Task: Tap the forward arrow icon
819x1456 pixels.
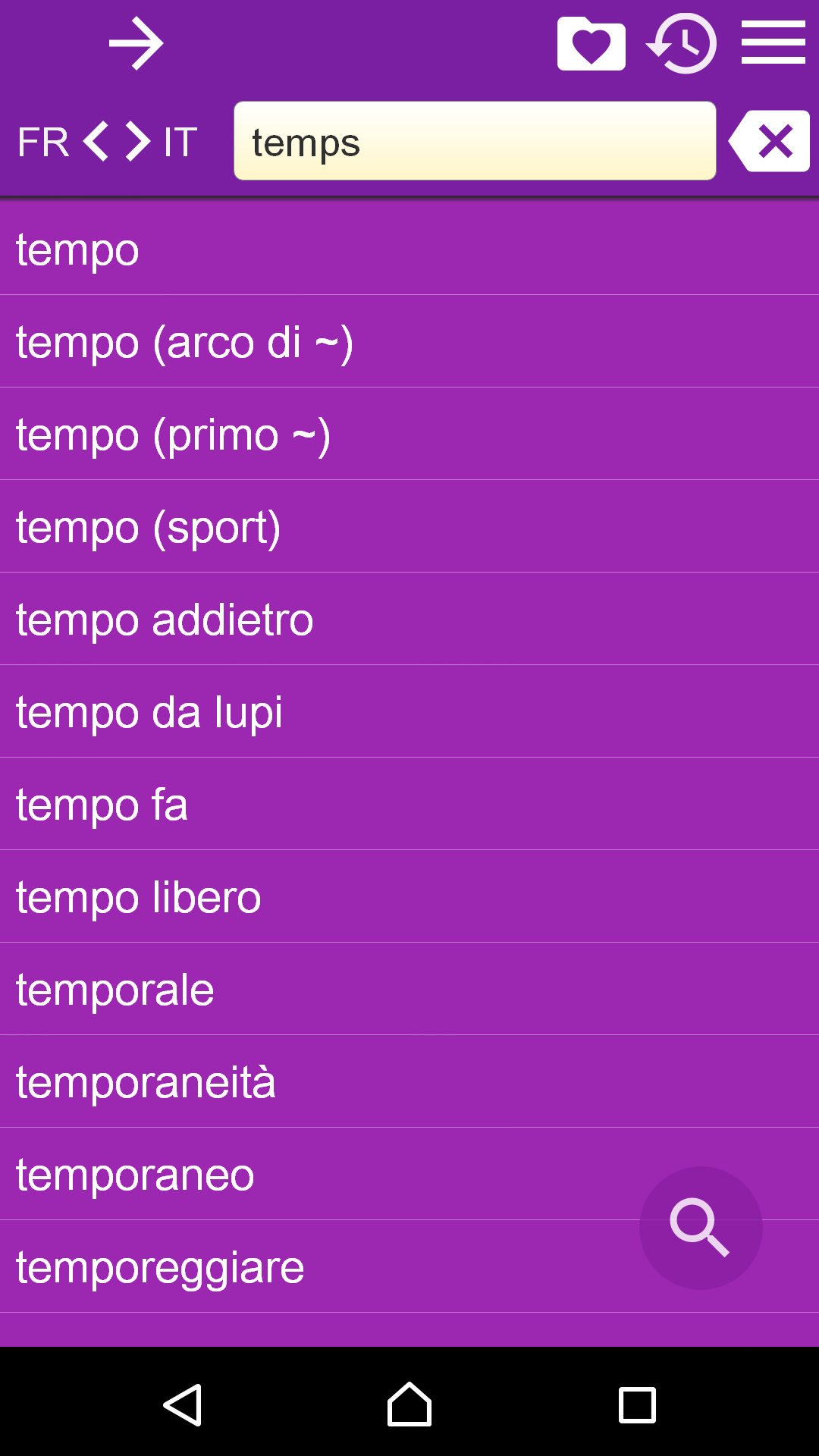Action: [x=136, y=43]
